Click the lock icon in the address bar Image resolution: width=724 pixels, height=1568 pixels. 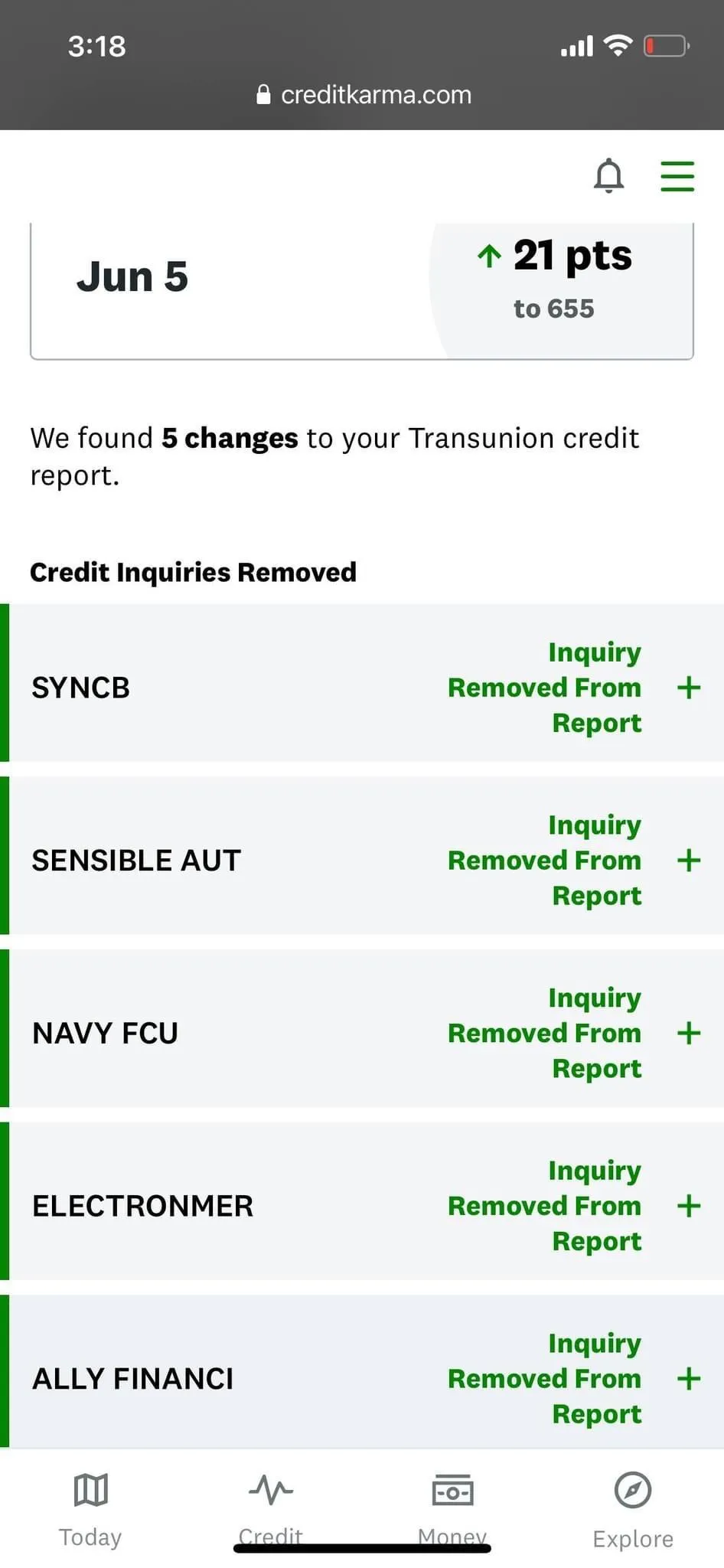pos(263,93)
